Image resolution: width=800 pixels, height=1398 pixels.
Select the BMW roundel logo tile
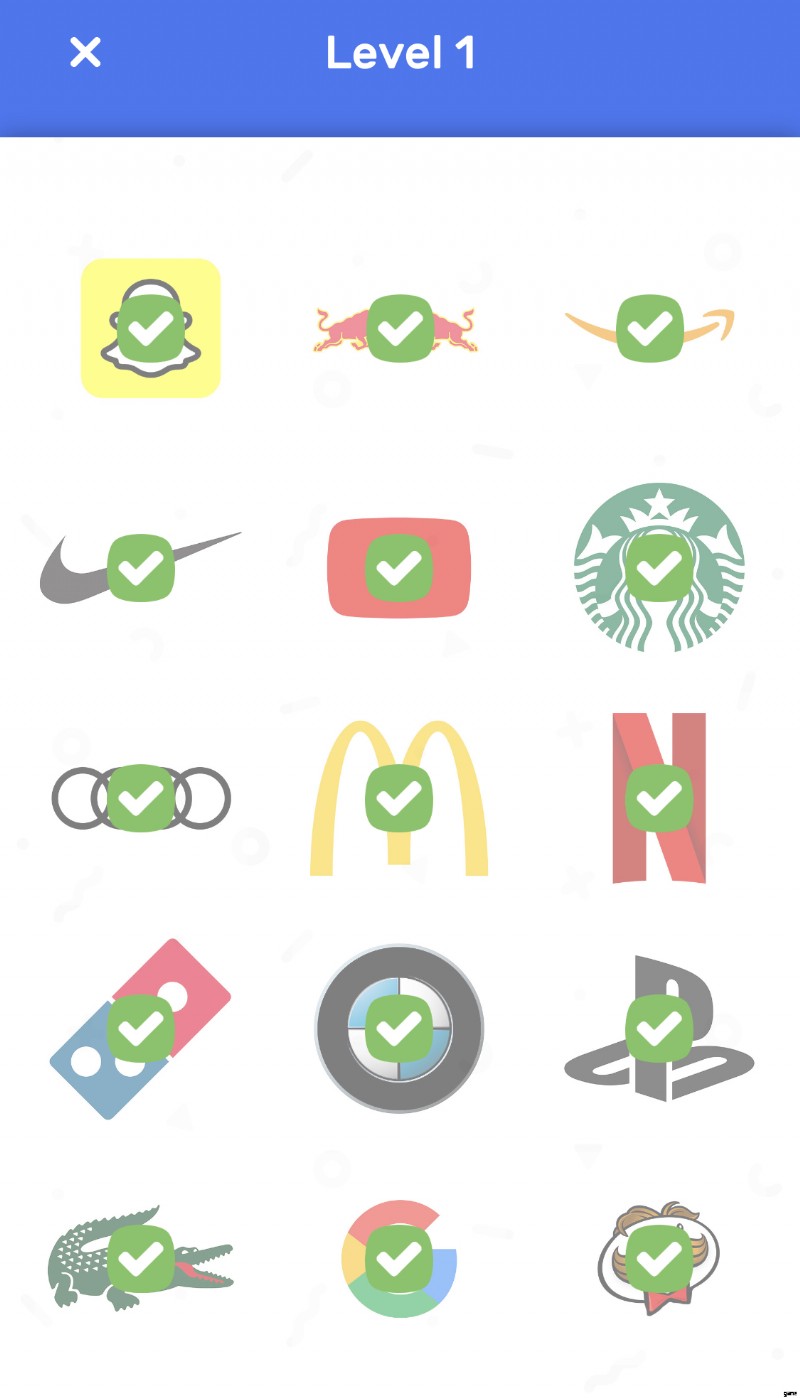(x=398, y=1028)
